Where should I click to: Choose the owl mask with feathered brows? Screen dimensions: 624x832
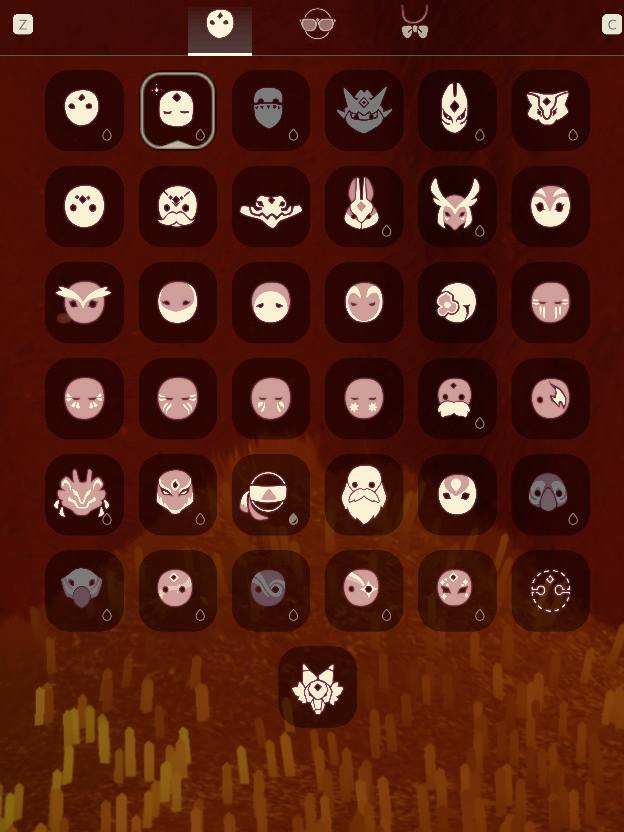coord(85,302)
